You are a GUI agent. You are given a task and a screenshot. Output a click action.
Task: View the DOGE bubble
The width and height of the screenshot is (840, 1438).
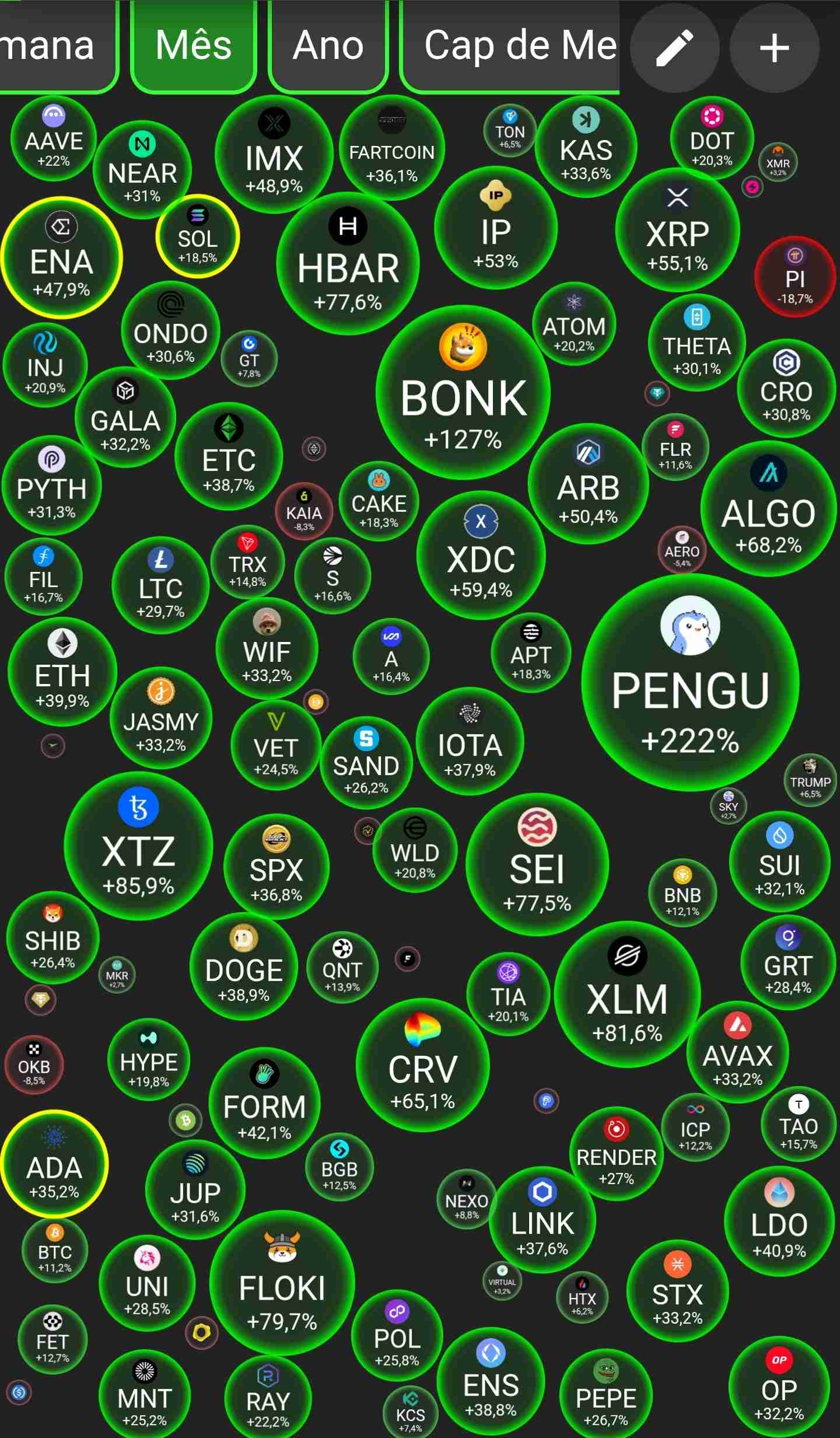click(x=244, y=966)
